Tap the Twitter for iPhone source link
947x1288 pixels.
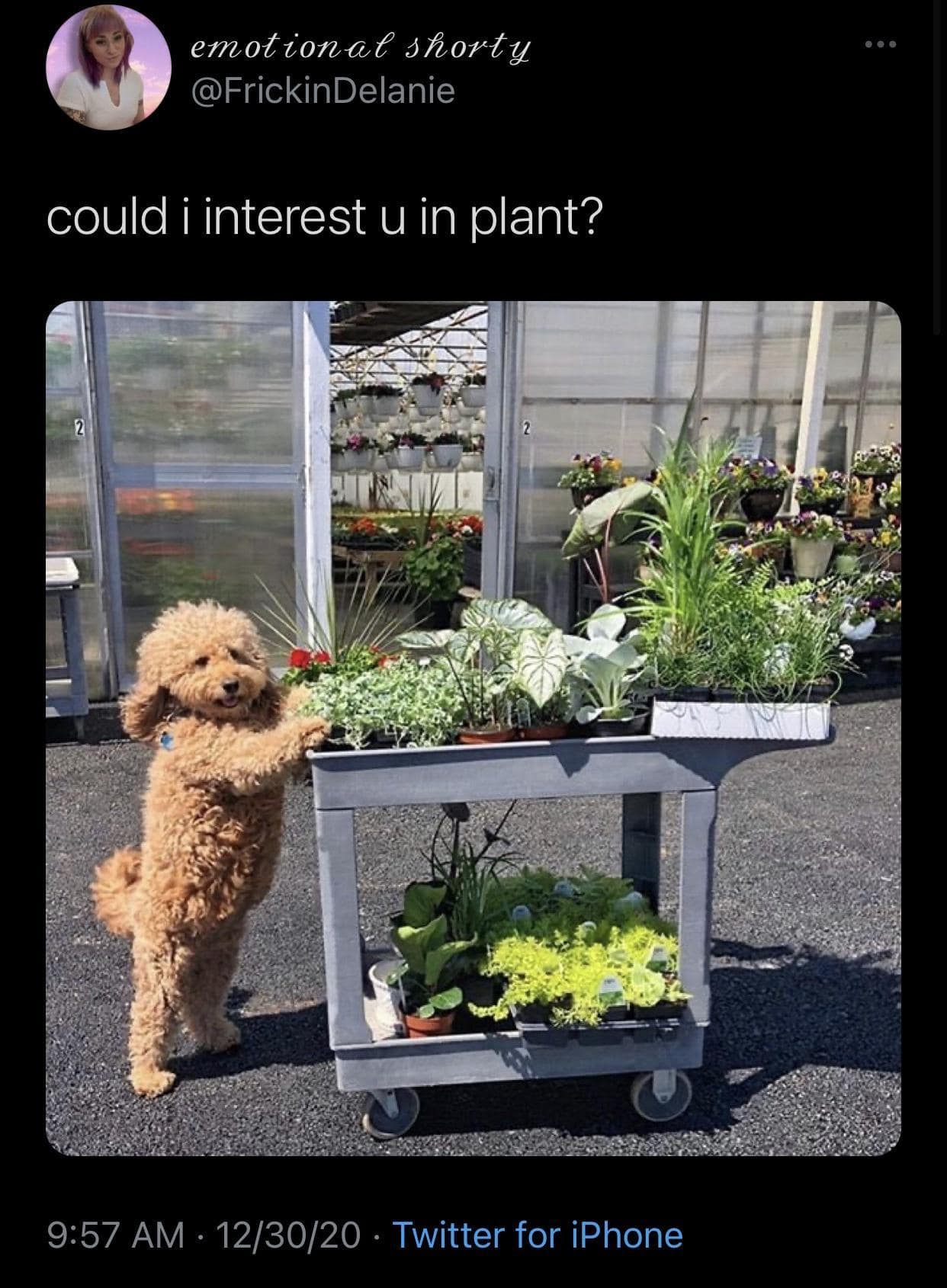point(537,1235)
